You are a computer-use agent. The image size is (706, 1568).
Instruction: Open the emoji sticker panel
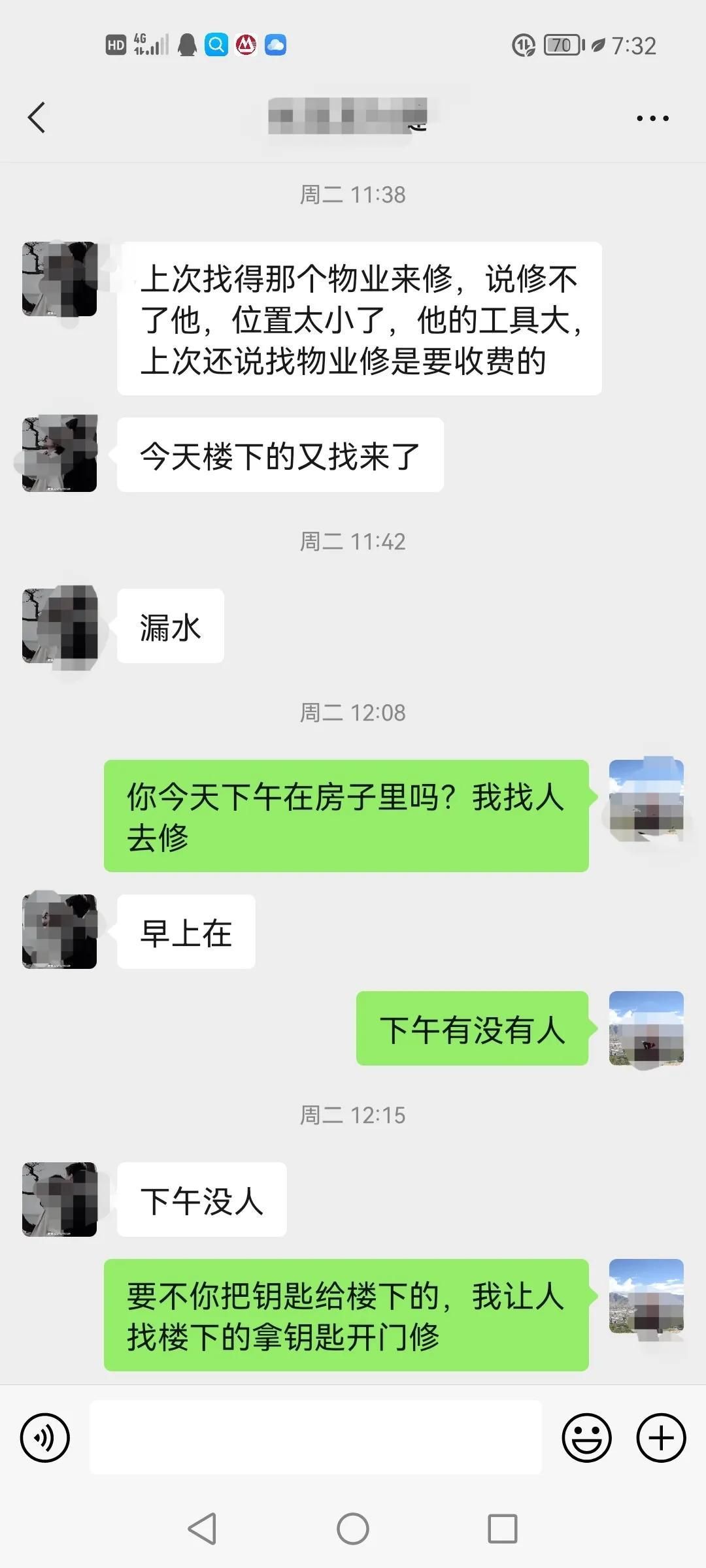[x=586, y=1437]
